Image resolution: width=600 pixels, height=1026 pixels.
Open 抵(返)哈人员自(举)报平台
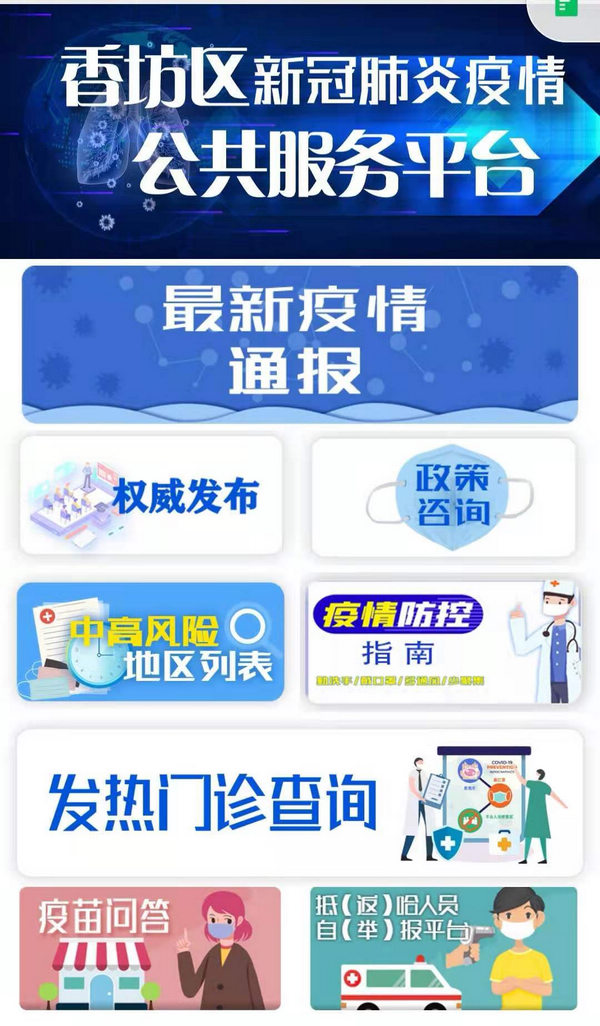[444, 948]
